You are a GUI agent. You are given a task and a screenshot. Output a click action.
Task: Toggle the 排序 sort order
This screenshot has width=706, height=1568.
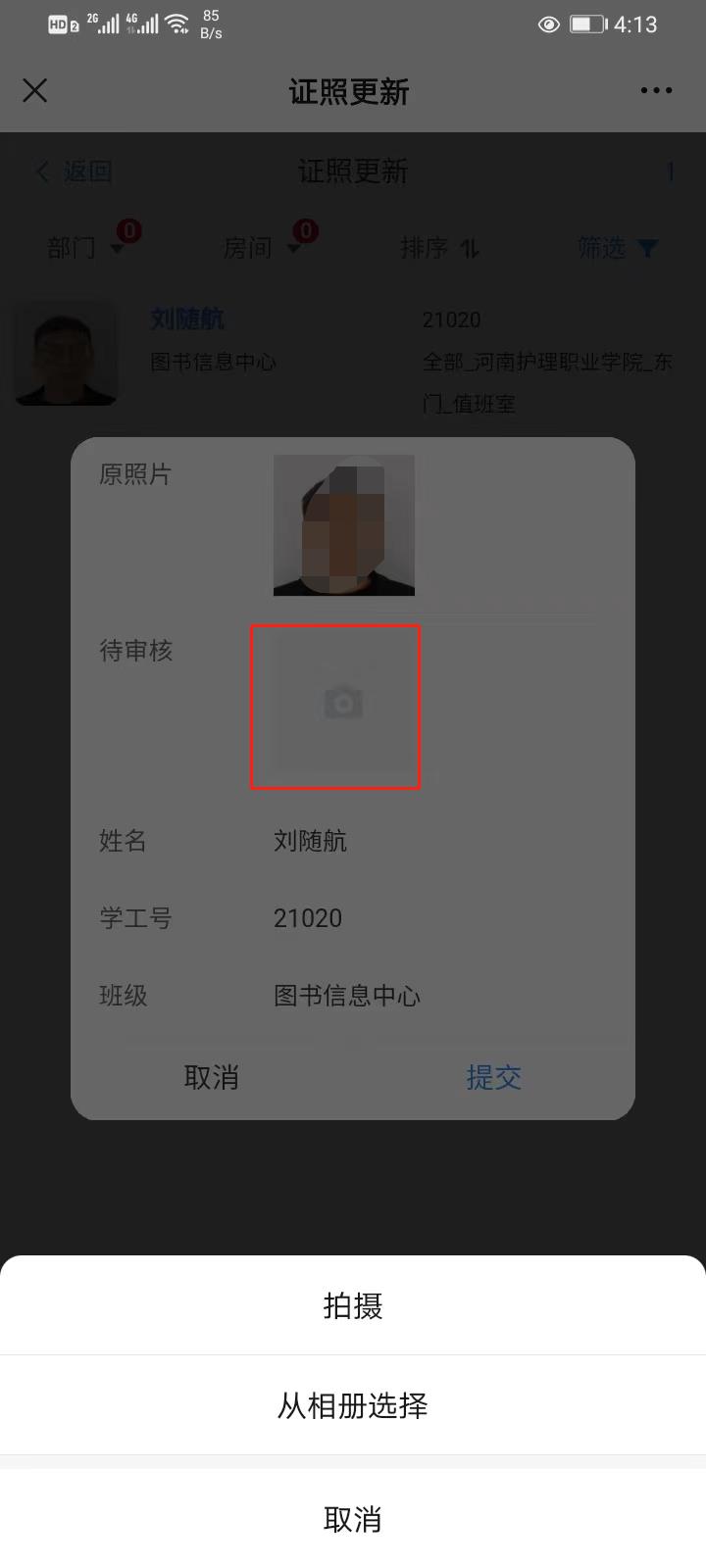tap(439, 248)
